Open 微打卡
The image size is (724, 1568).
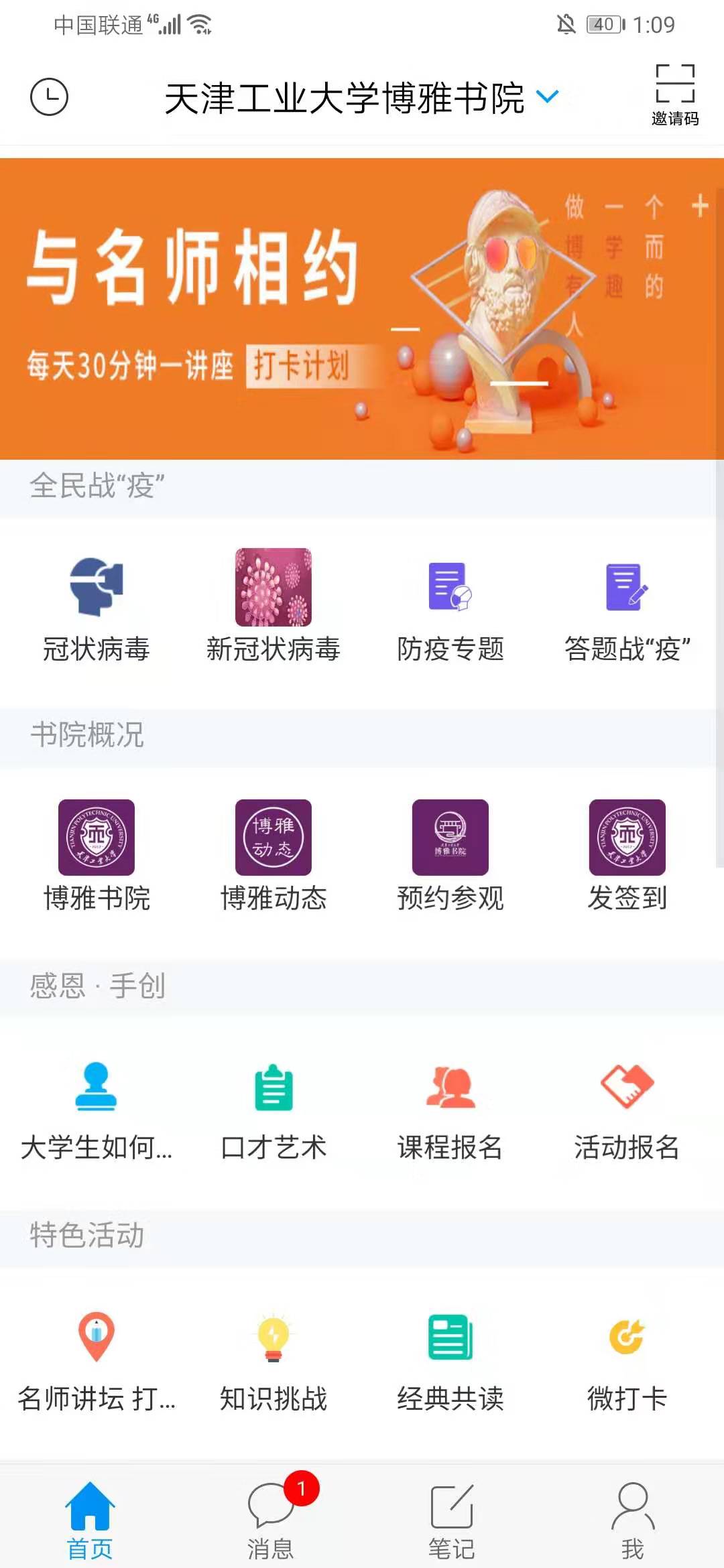(627, 1357)
